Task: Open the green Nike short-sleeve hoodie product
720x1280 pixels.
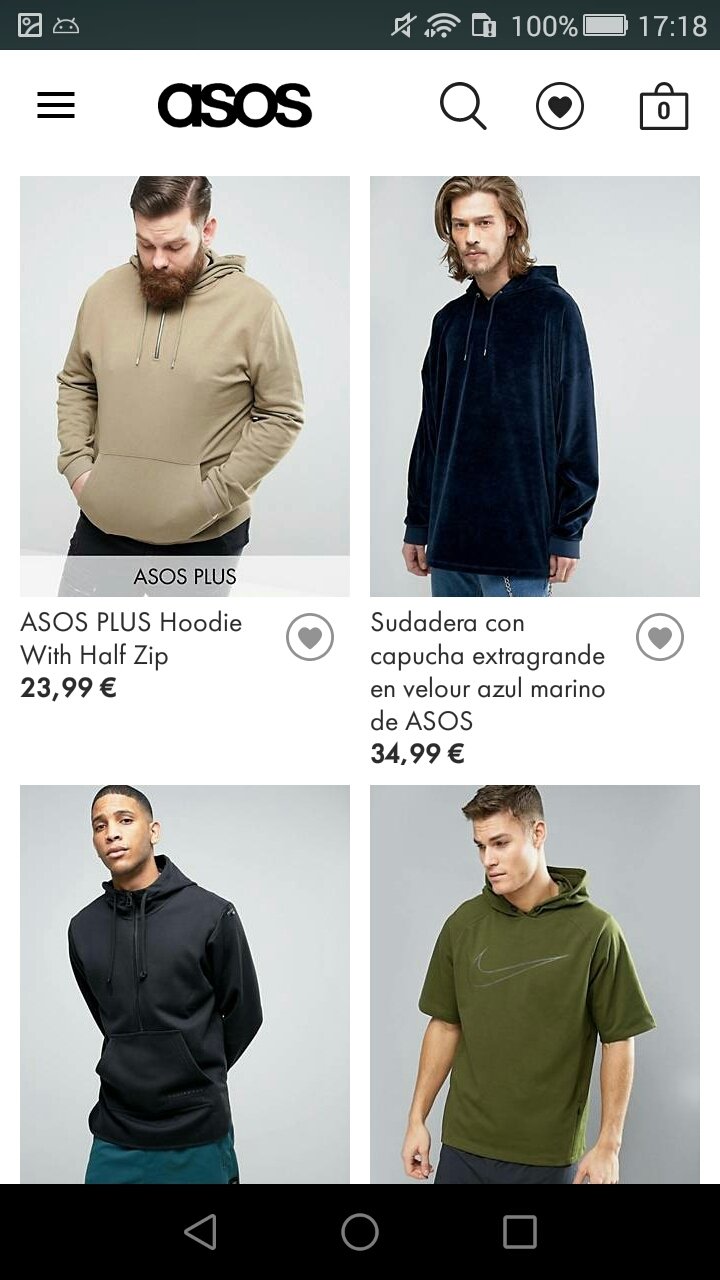Action: [535, 984]
